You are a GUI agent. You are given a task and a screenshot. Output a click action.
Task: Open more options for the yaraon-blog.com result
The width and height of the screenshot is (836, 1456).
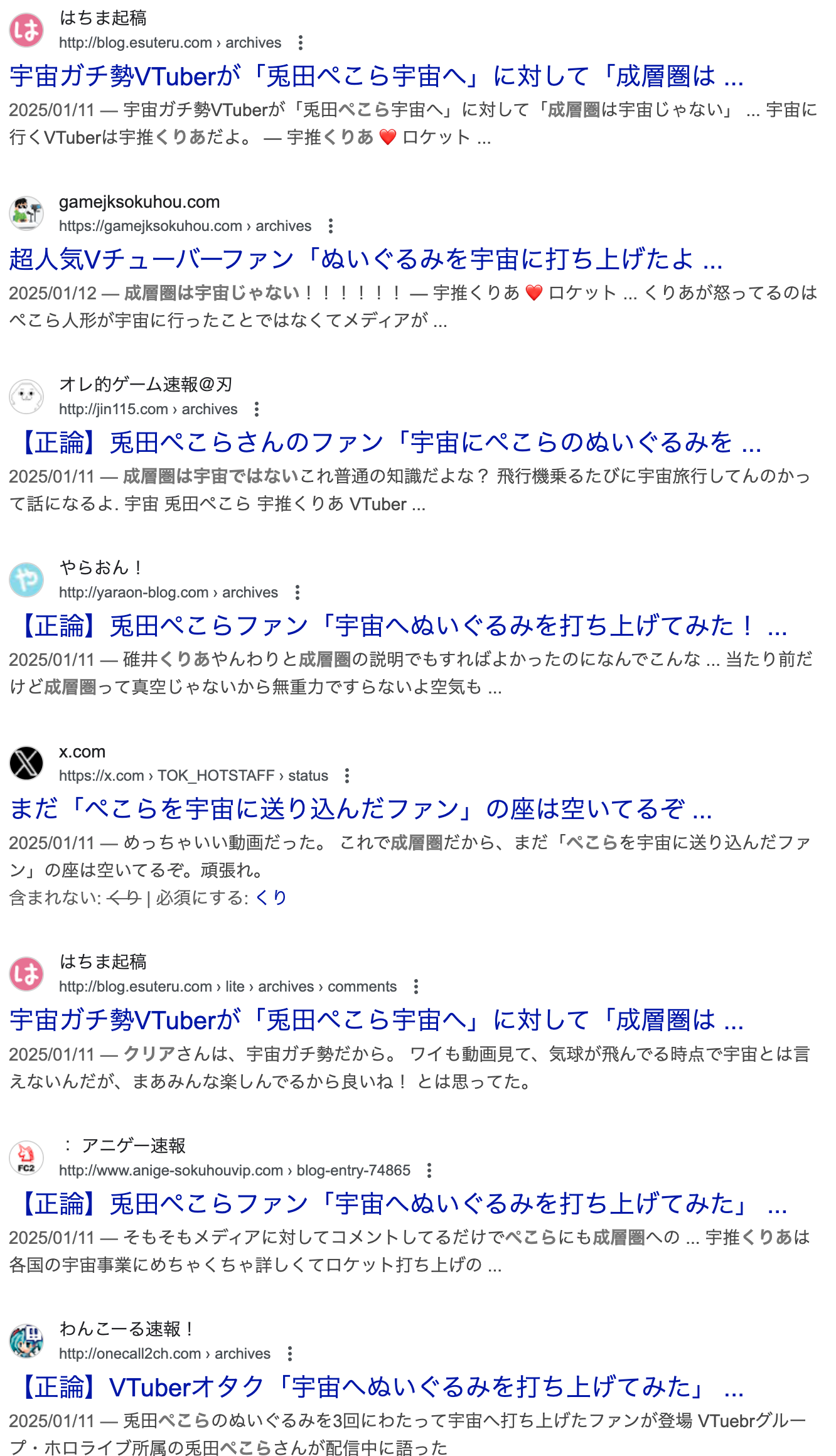click(297, 592)
